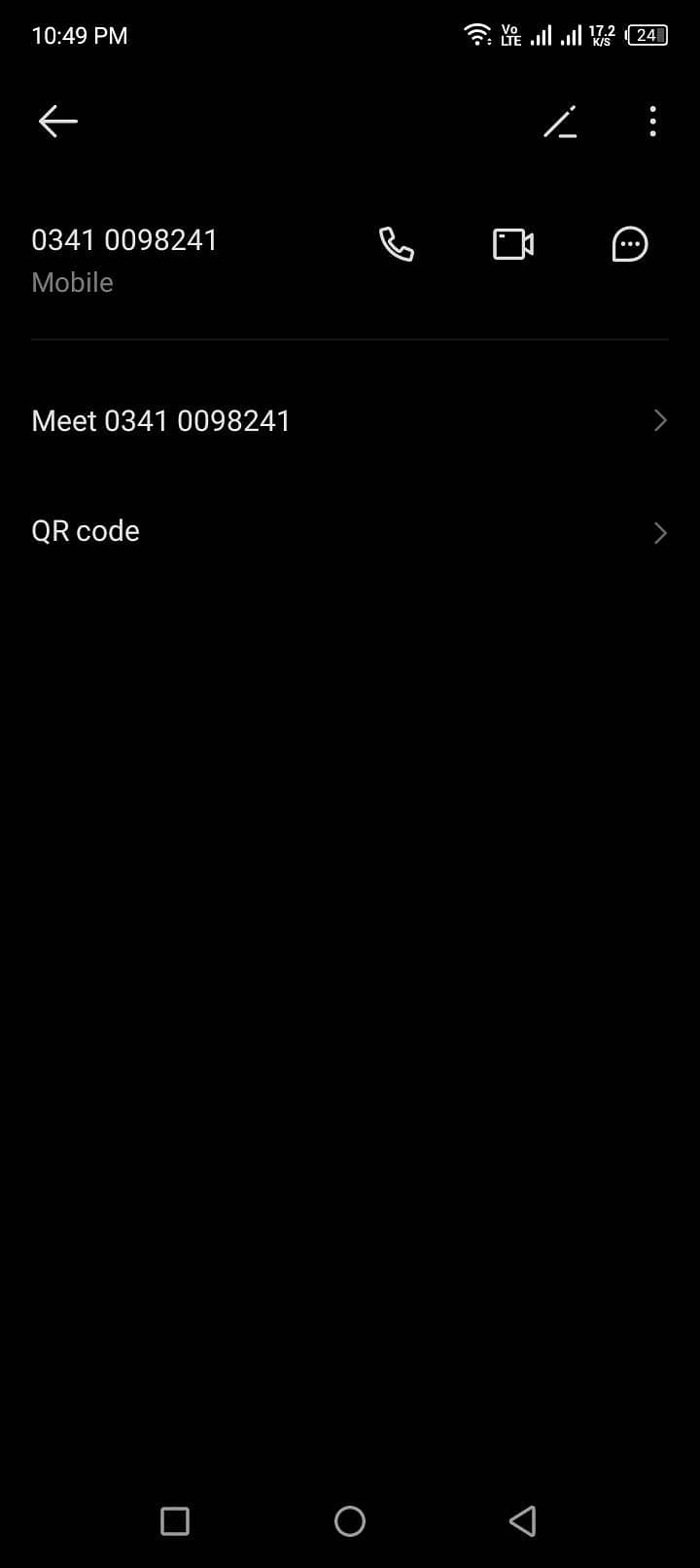Viewport: 700px width, 1568px height.
Task: Open recent apps from the navigation bar
Action: (x=175, y=1520)
